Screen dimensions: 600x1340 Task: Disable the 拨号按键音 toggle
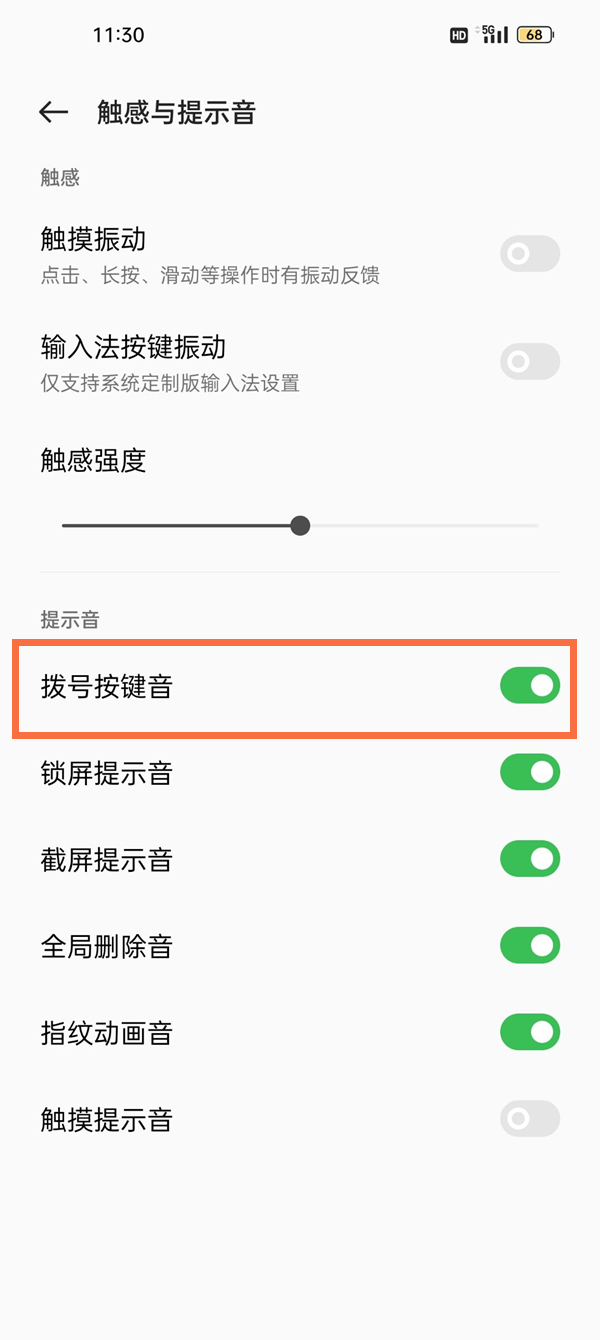point(529,686)
